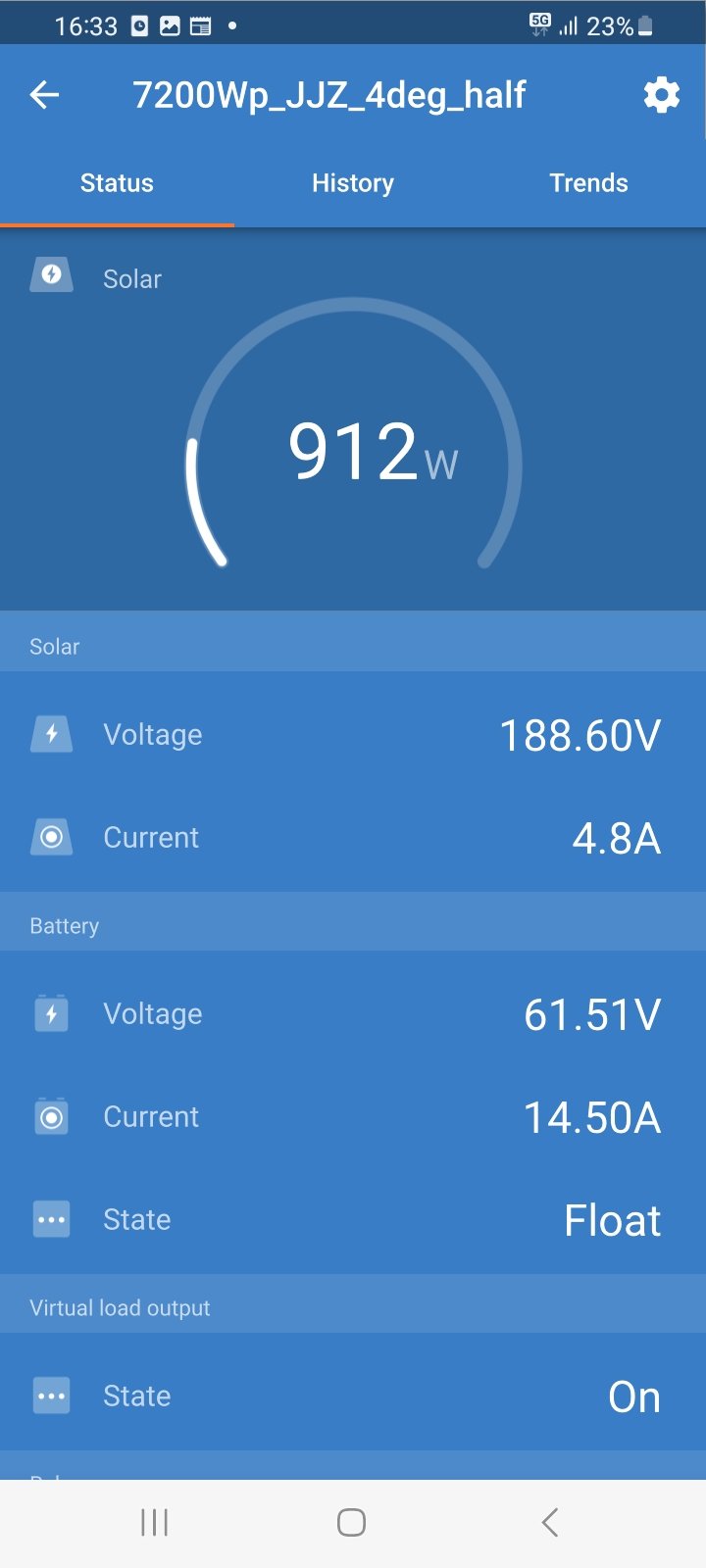
Task: Tap the system home button
Action: click(x=351, y=1522)
